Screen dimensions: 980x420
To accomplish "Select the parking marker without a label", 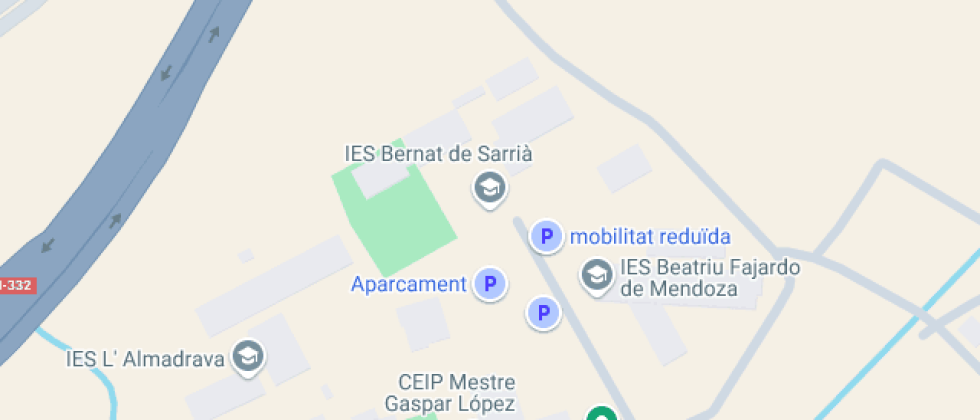I will 544,314.
